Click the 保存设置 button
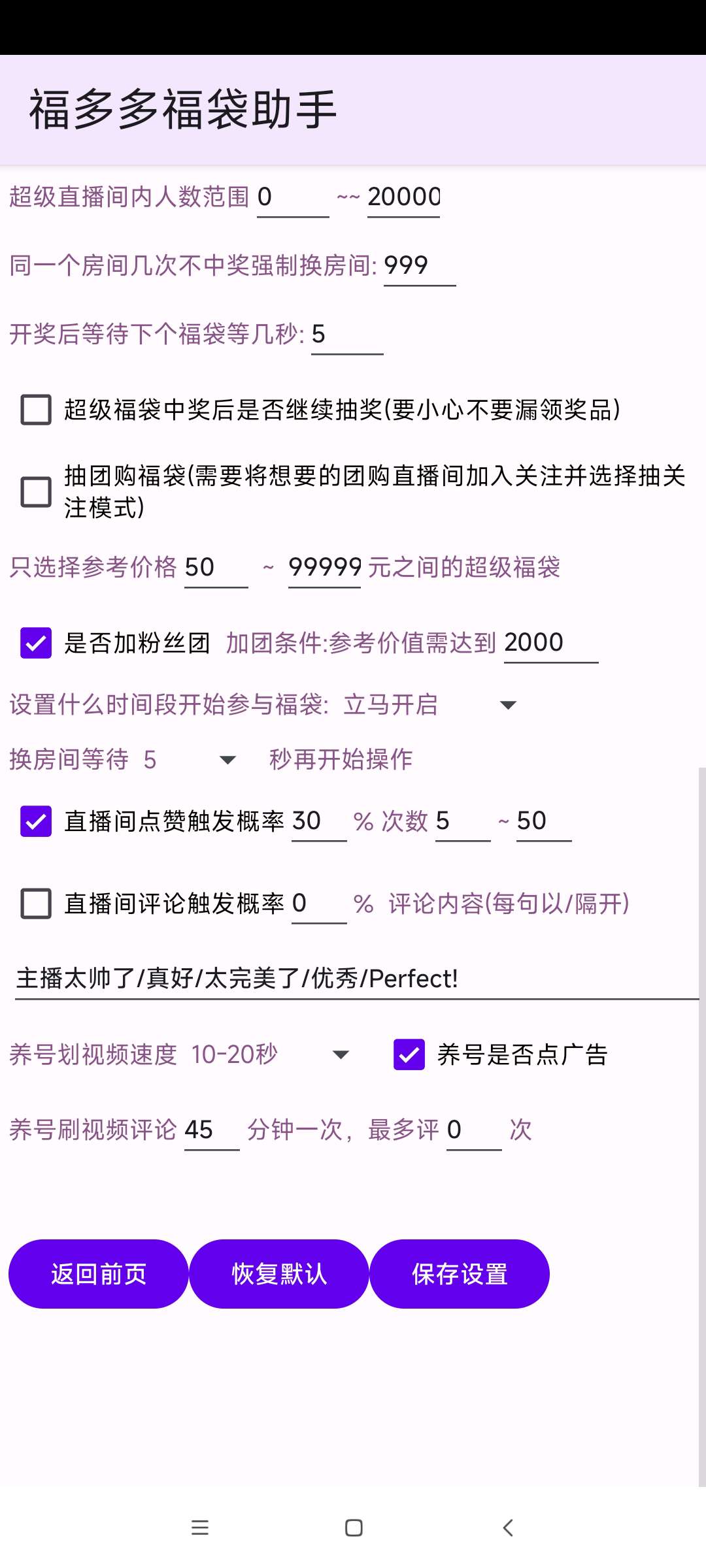Viewport: 706px width, 1568px height. pyautogui.click(x=459, y=1273)
